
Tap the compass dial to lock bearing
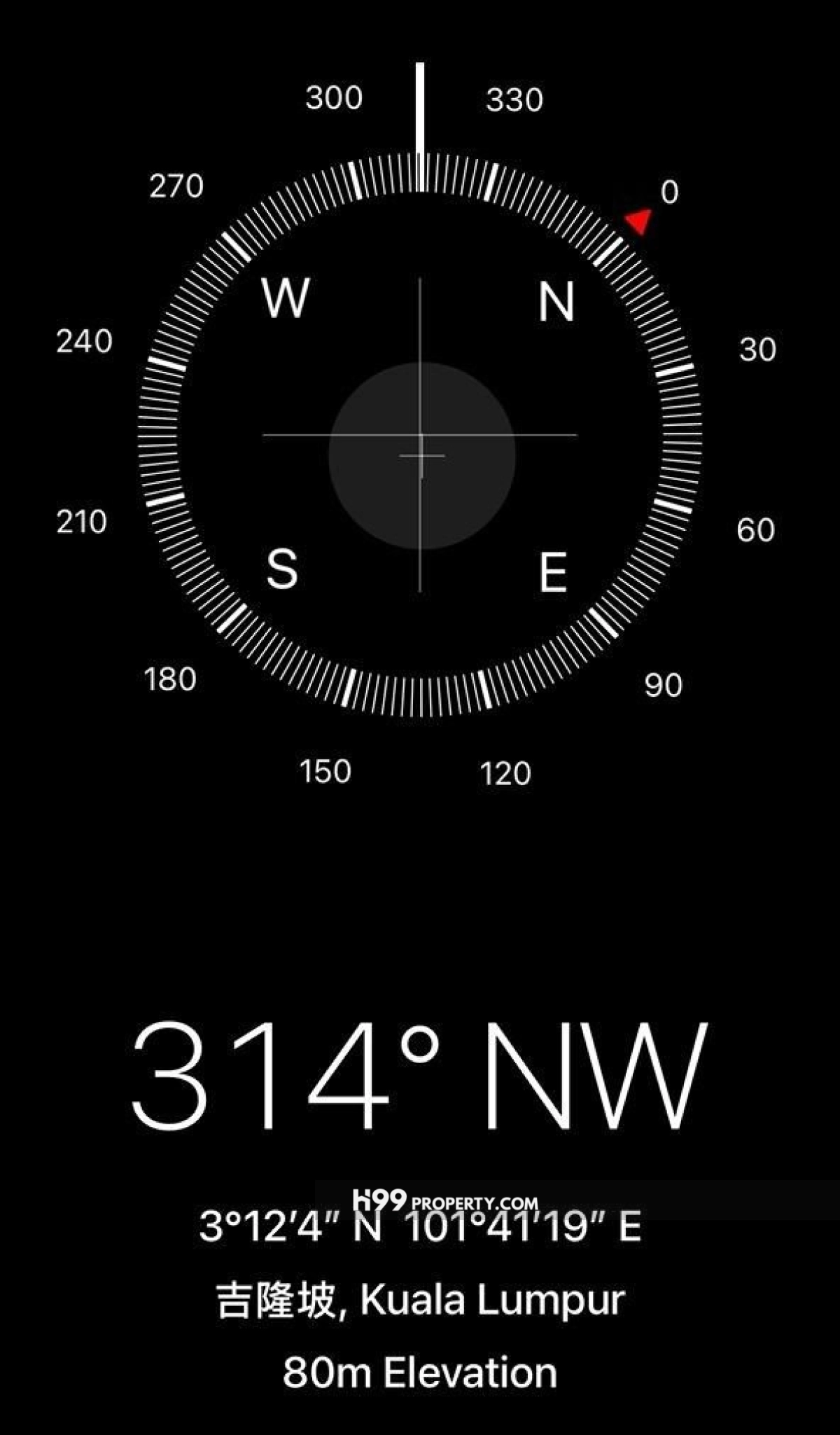[x=420, y=434]
